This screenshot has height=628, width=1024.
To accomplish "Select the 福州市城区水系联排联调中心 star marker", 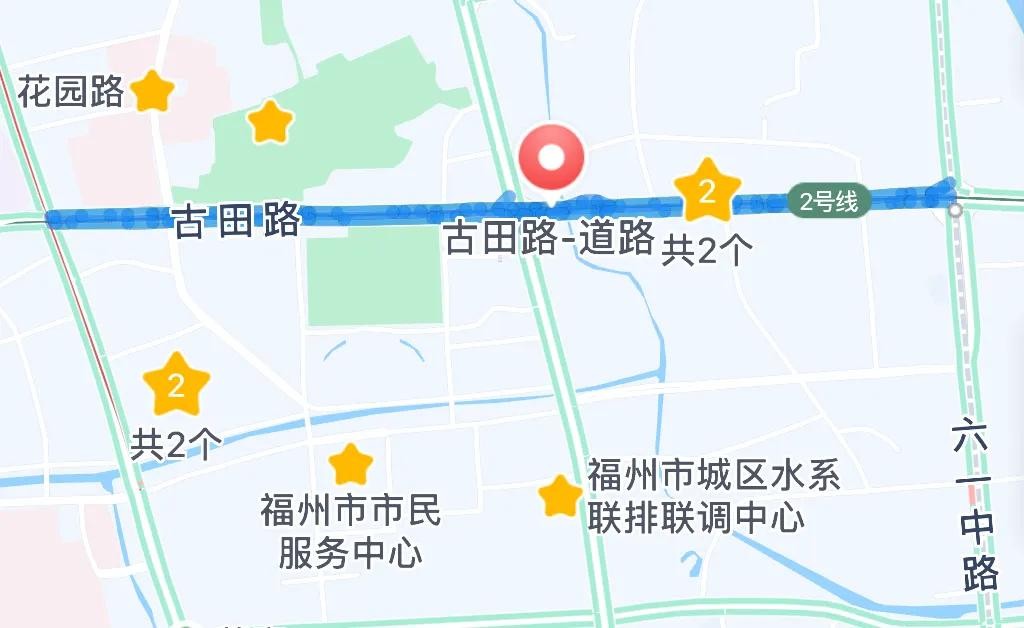I will point(560,496).
